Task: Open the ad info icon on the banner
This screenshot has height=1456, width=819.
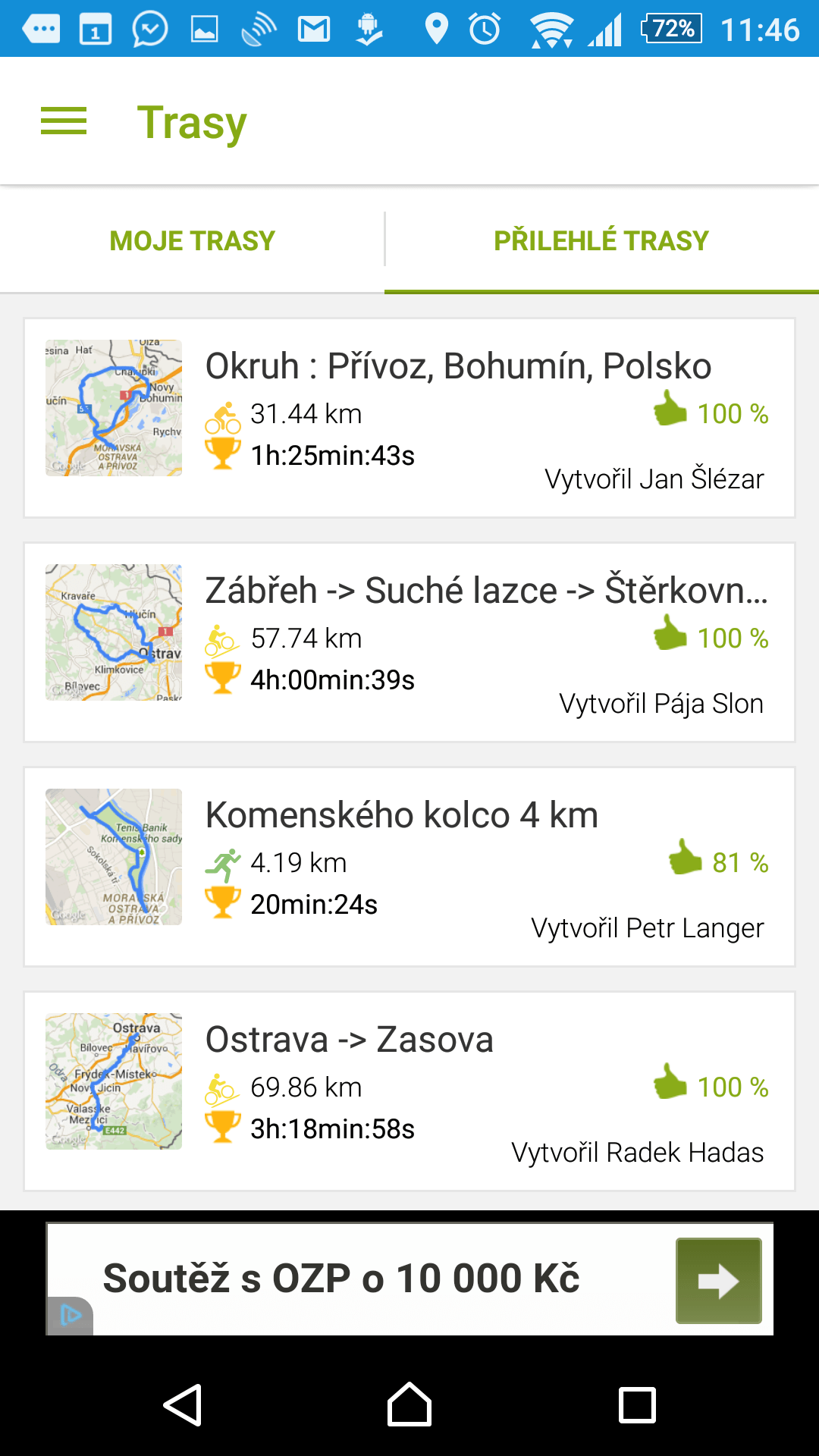Action: pos(70,1315)
